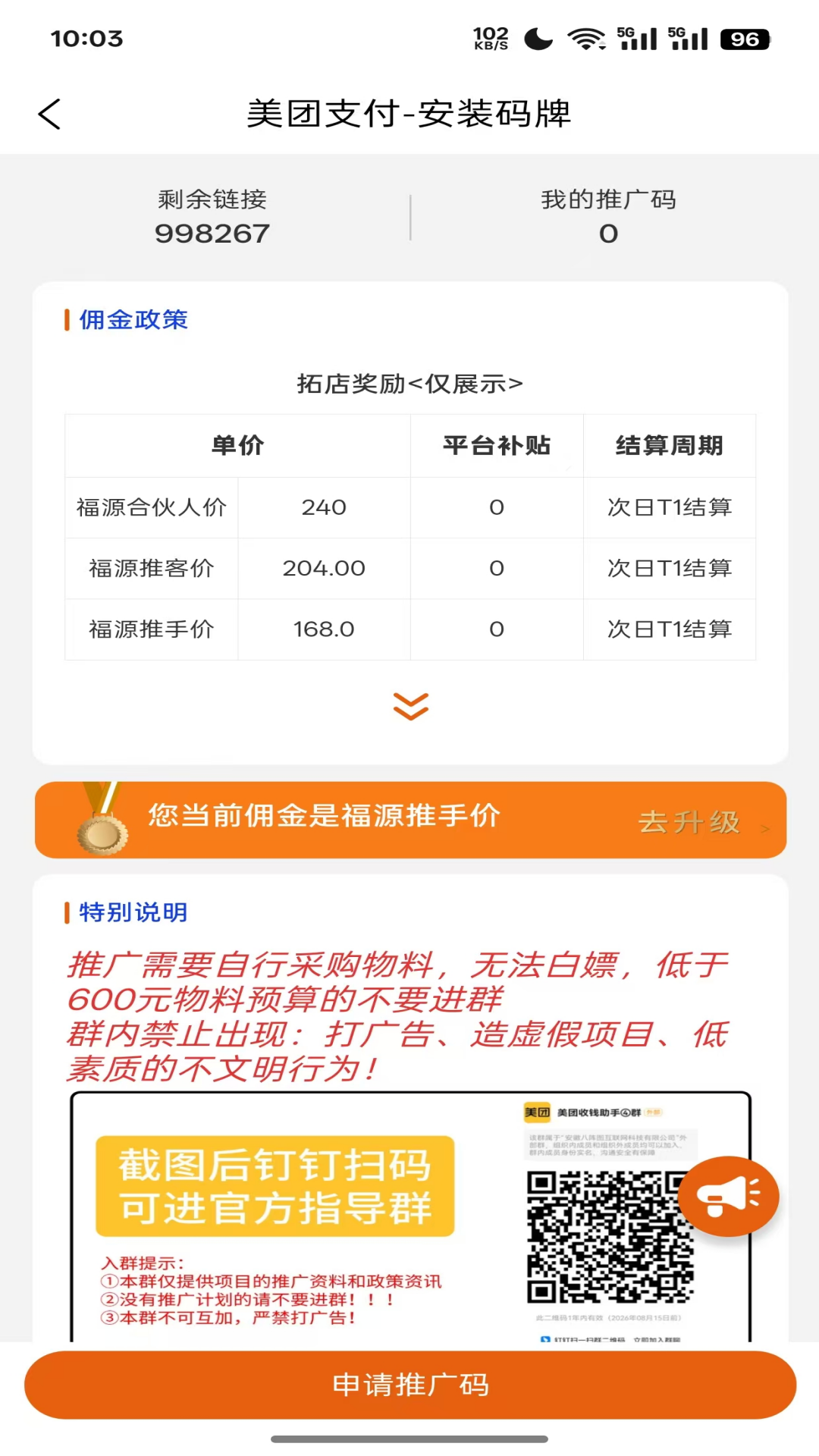Toggle the 特别说明 section header
Screen dimensions: 819x1456
coord(132,912)
